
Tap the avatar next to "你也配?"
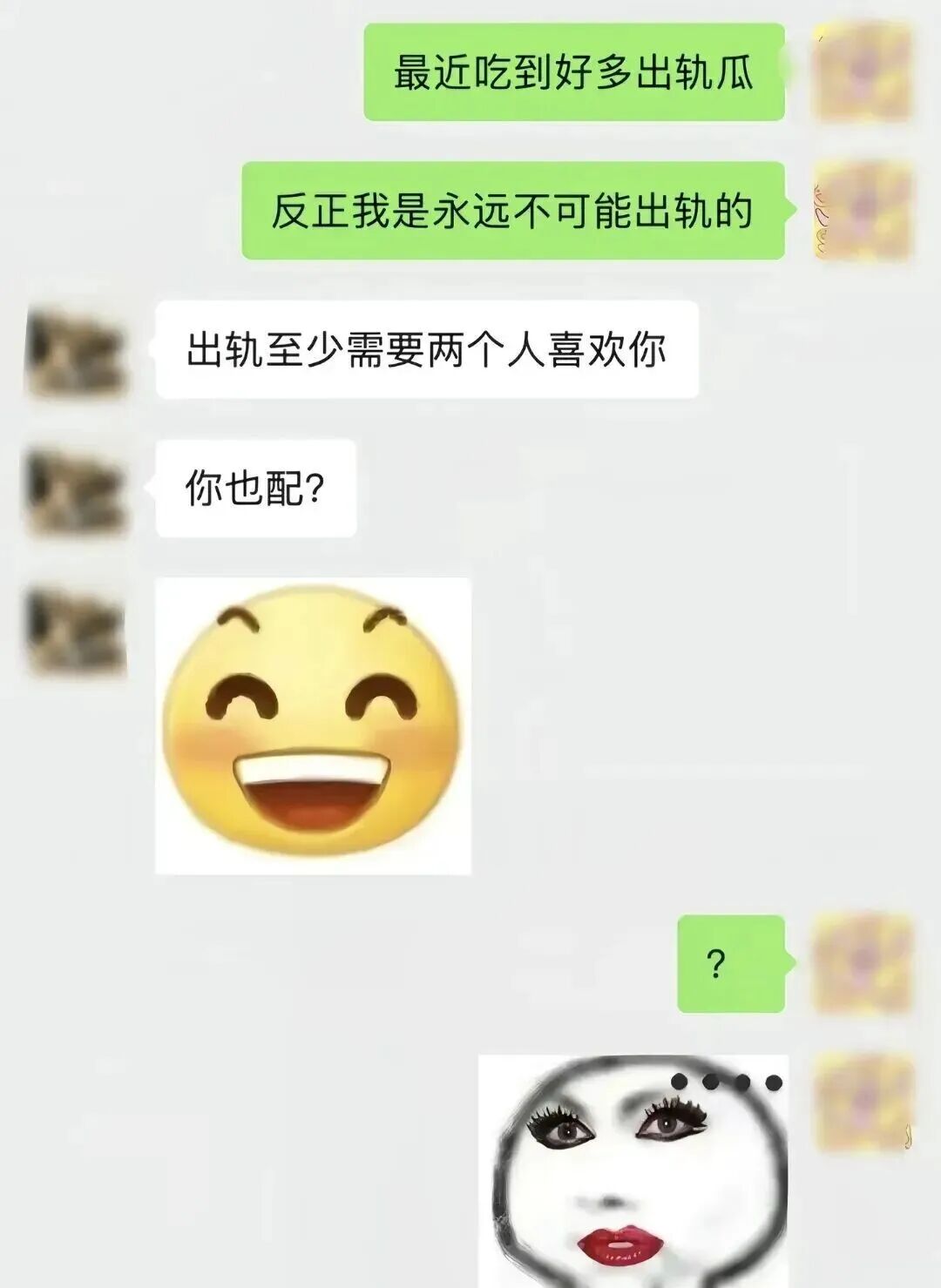tap(75, 489)
